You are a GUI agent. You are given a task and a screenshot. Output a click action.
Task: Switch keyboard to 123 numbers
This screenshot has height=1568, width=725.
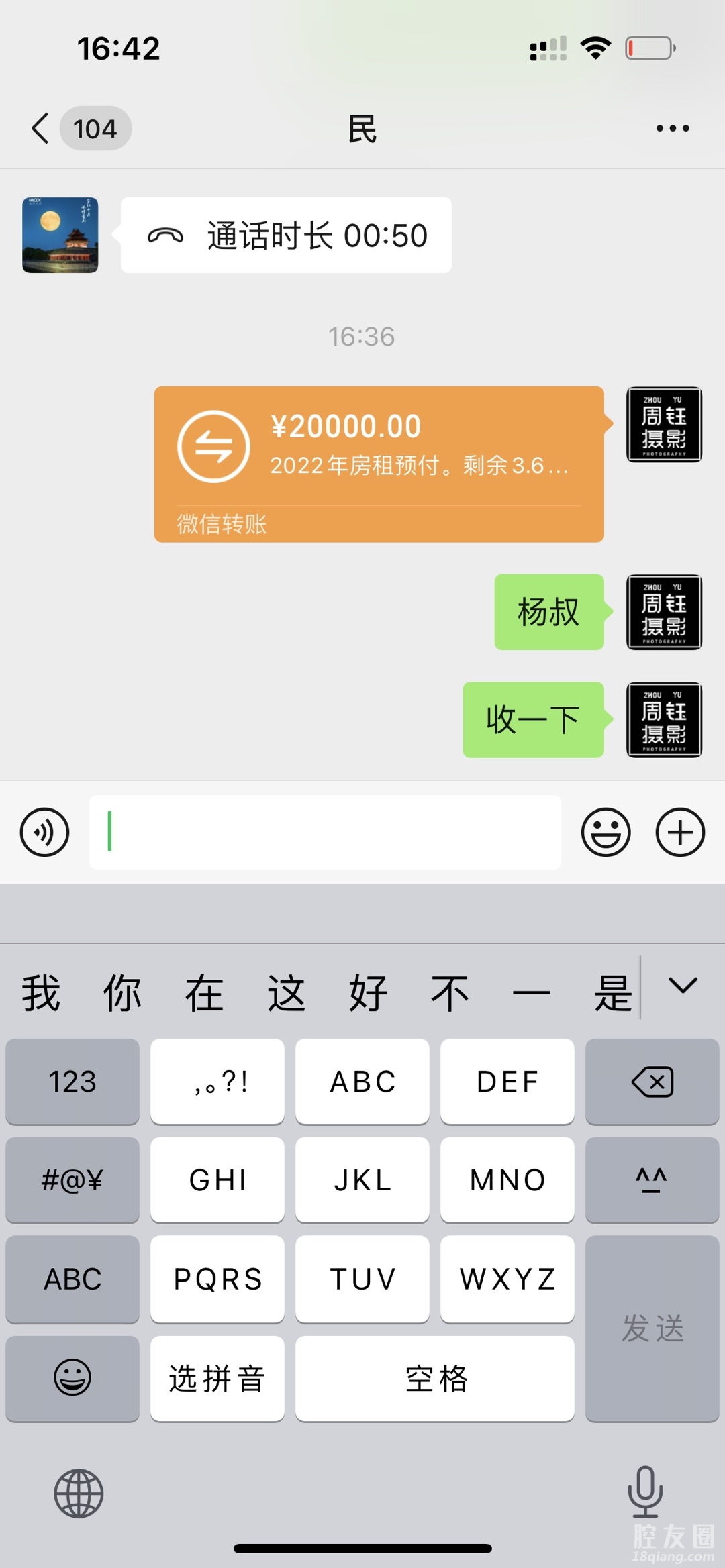pos(72,1082)
